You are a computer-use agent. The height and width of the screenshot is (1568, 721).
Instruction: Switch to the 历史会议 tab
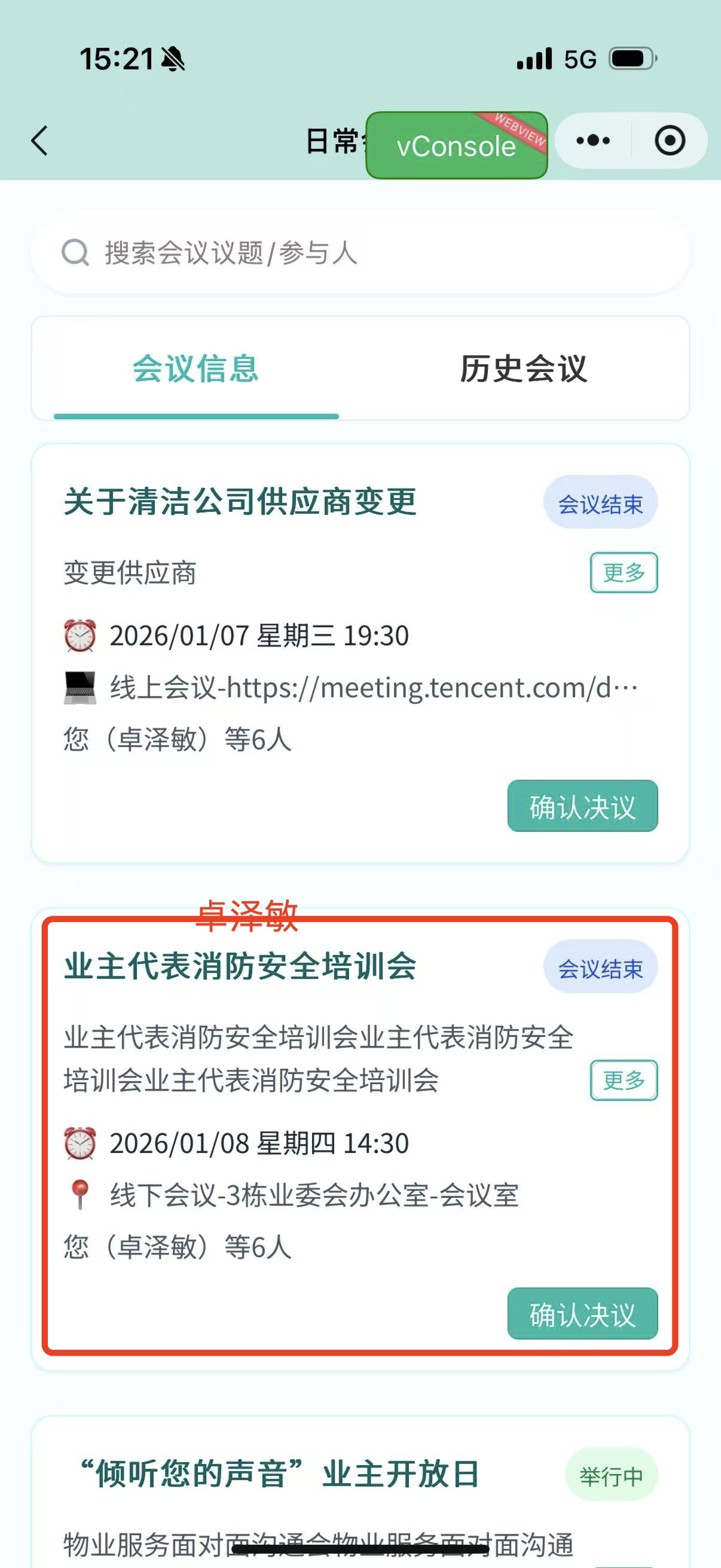[x=523, y=369]
